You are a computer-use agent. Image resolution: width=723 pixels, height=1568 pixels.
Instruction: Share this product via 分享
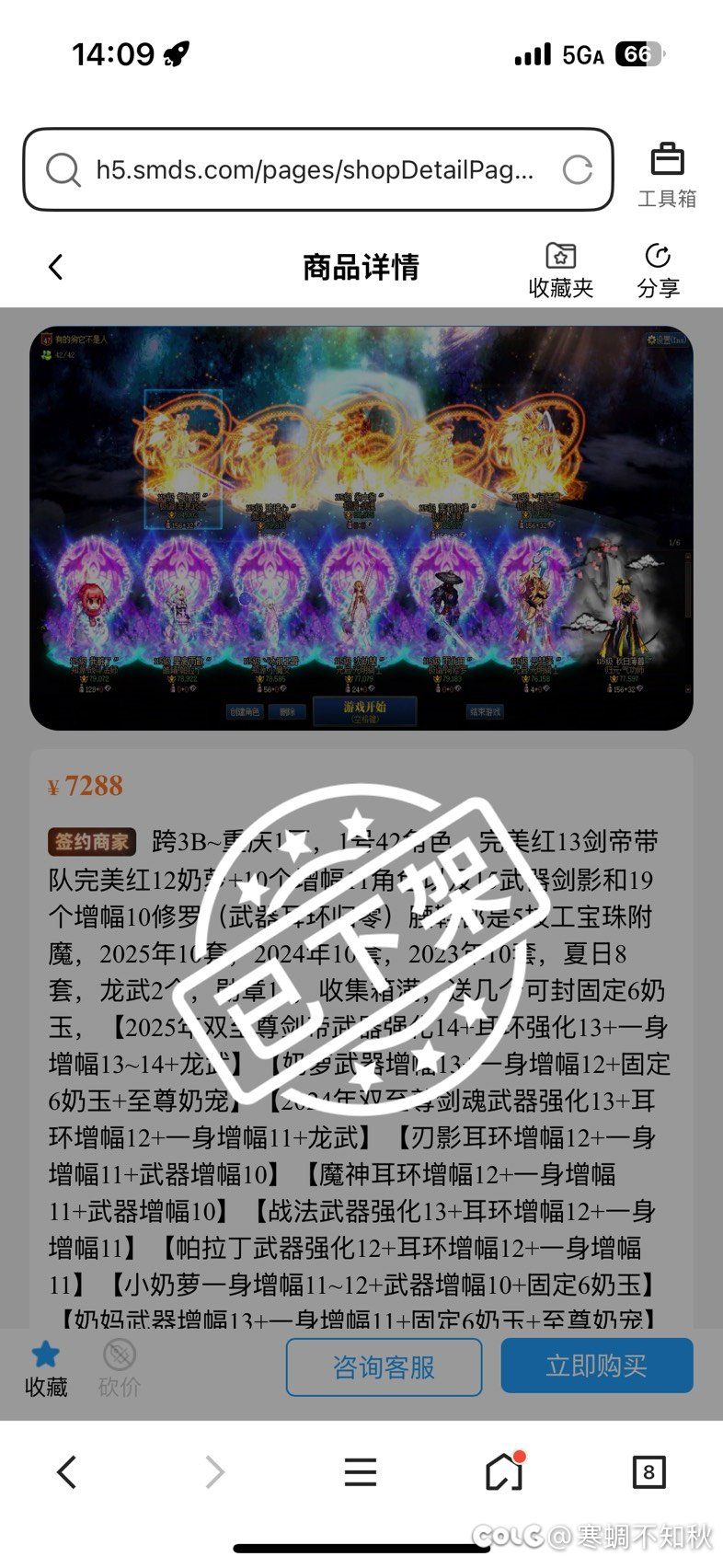point(658,271)
